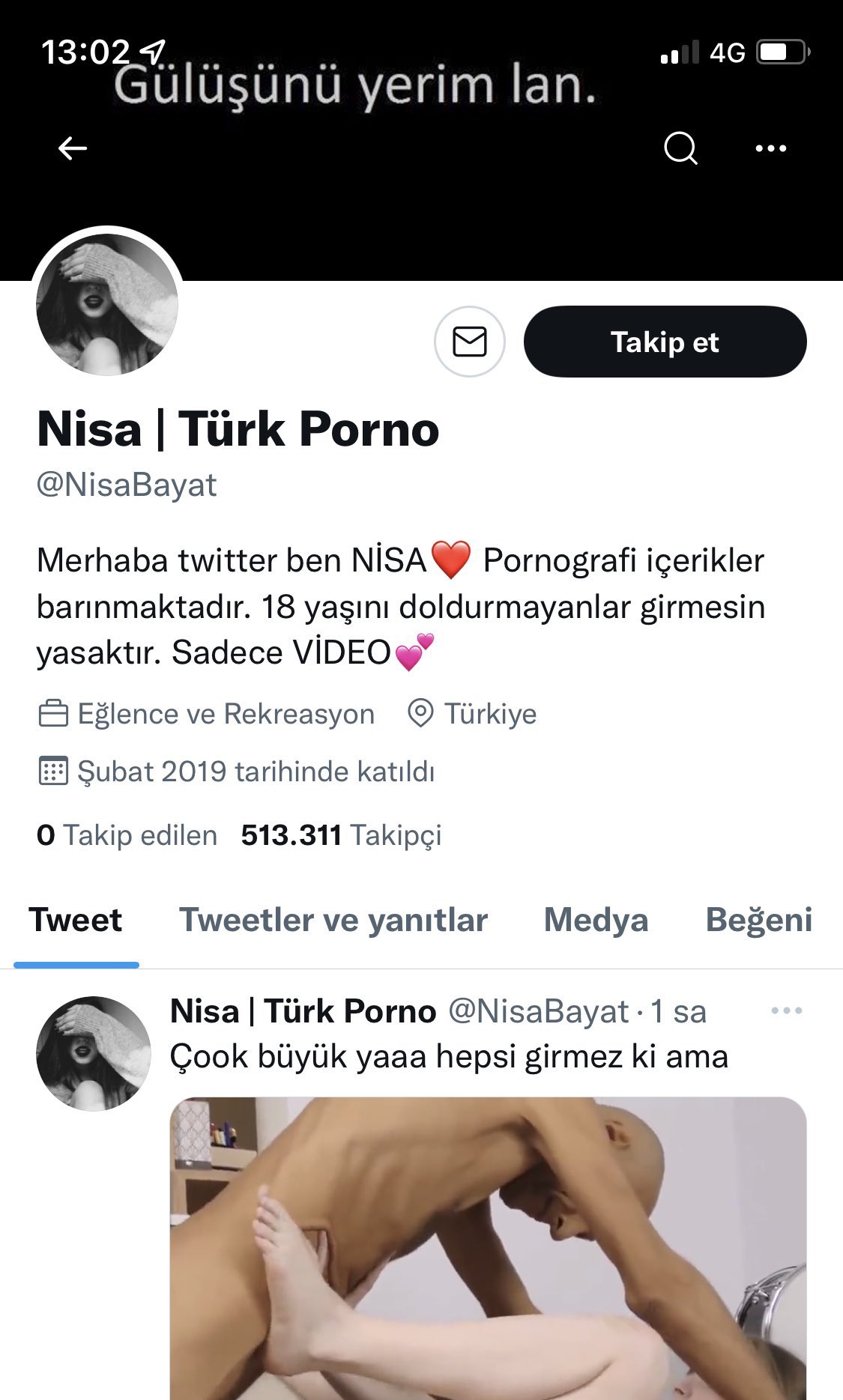Open the profile's three-dot overflow menu
843x1400 pixels.
pyautogui.click(x=771, y=148)
